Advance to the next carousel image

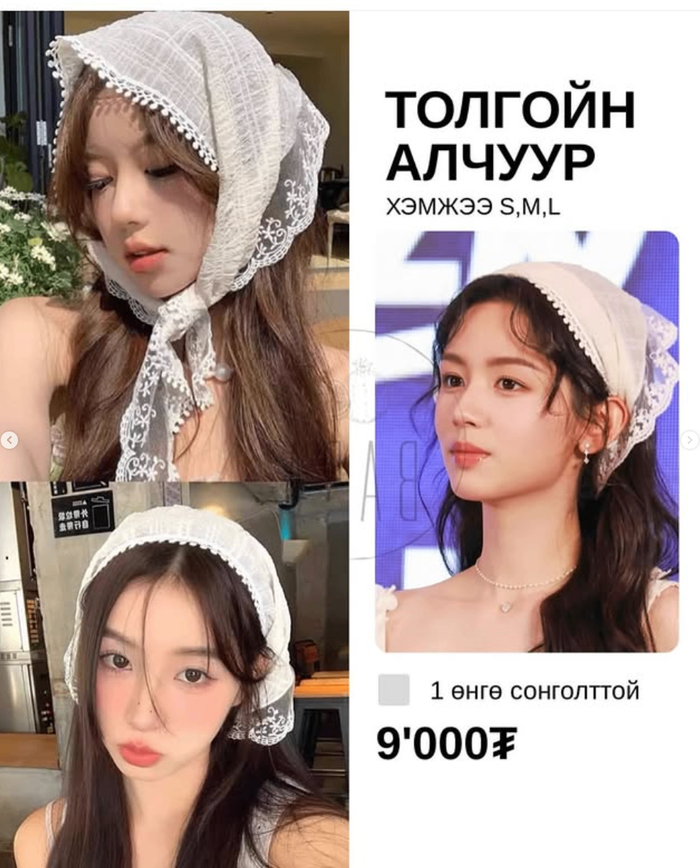(x=689, y=440)
